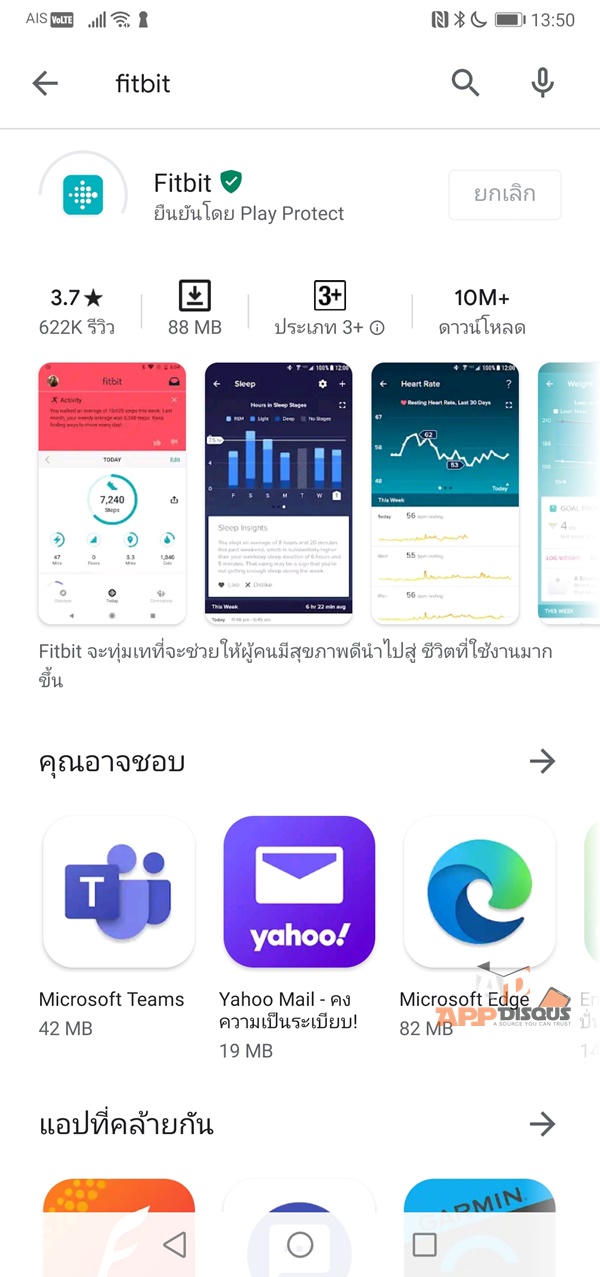View the 3.7 star rating reviews

pos(77,310)
